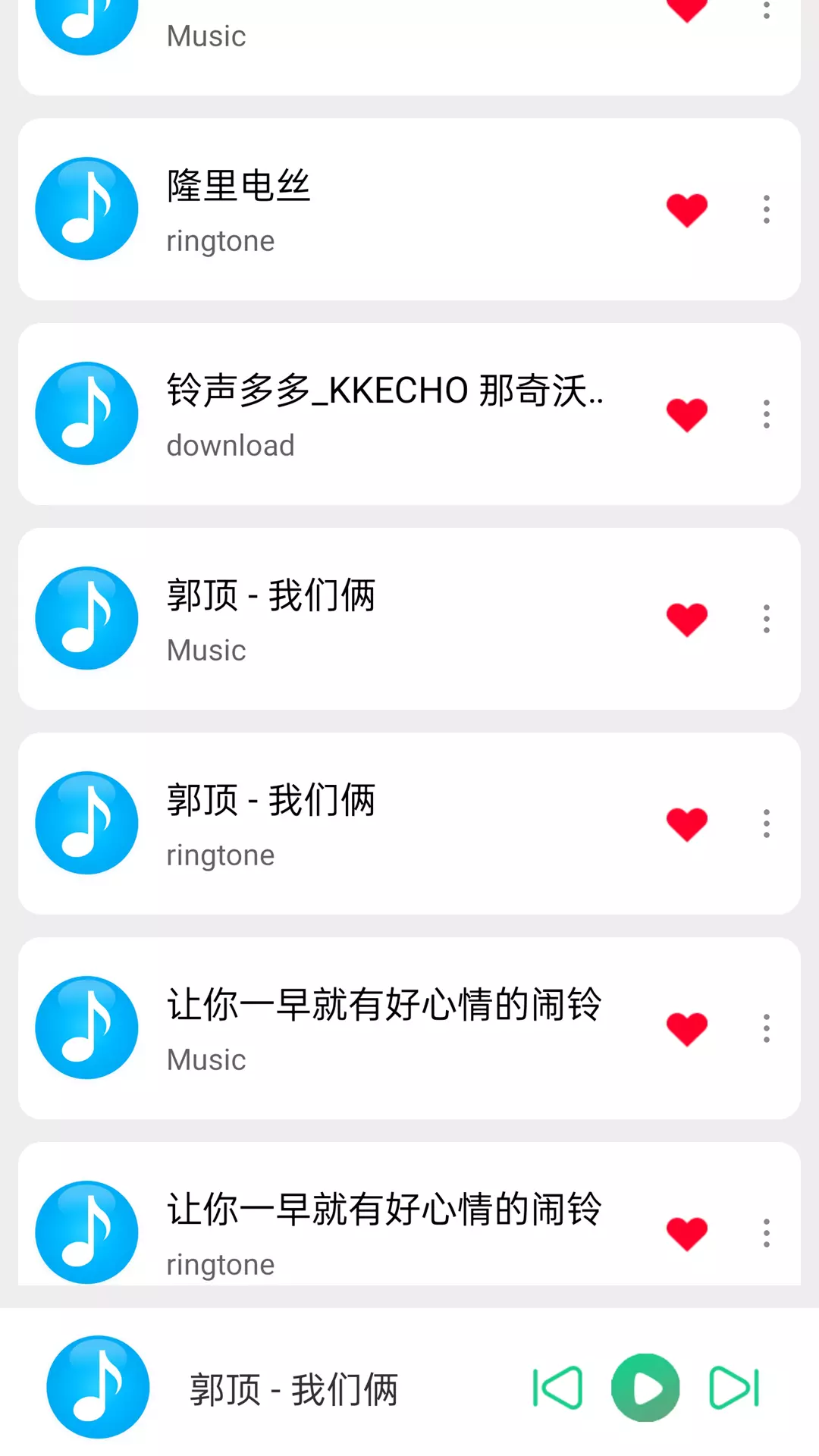The width and height of the screenshot is (819, 1456).
Task: Open the song 隆里电丝 ringtone
Action: 409,209
